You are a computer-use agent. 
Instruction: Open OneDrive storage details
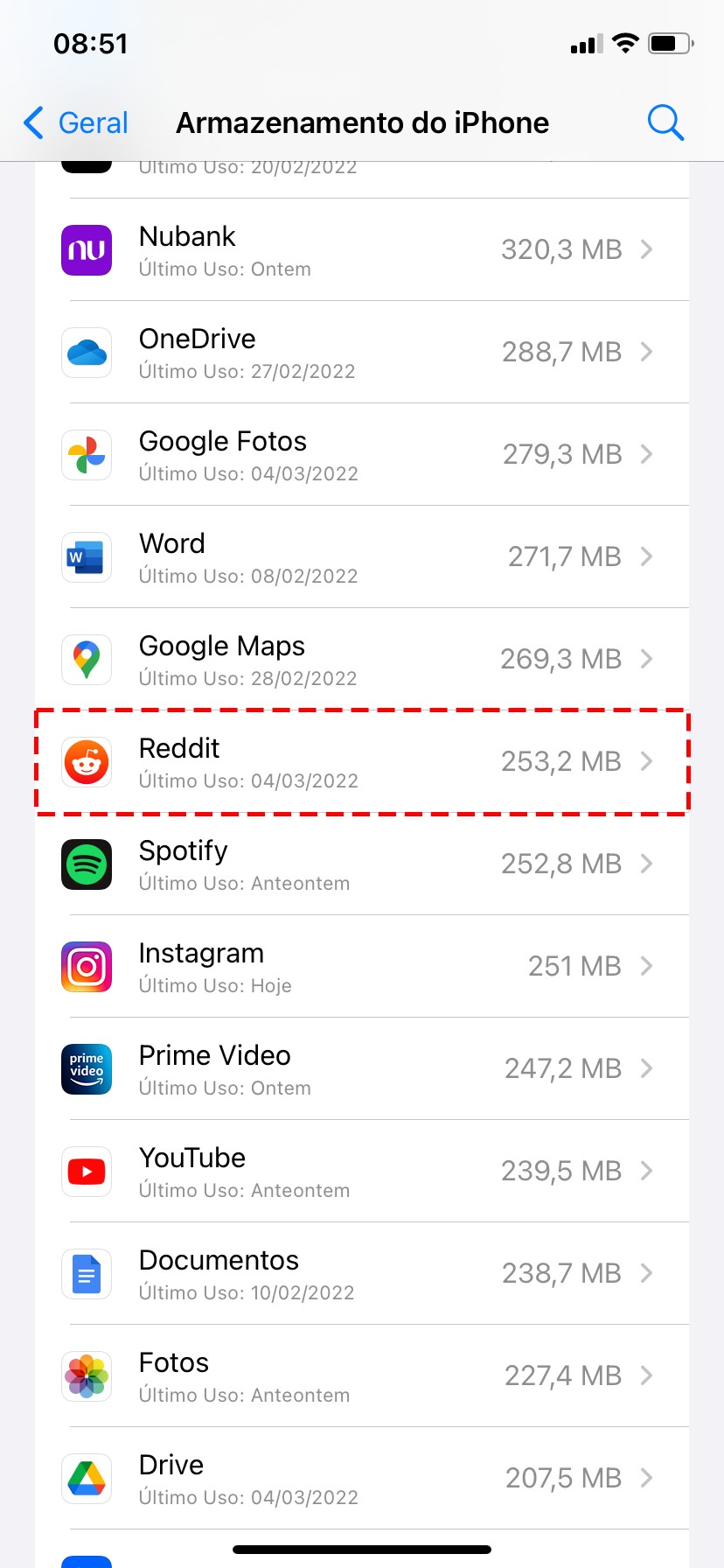[362, 353]
